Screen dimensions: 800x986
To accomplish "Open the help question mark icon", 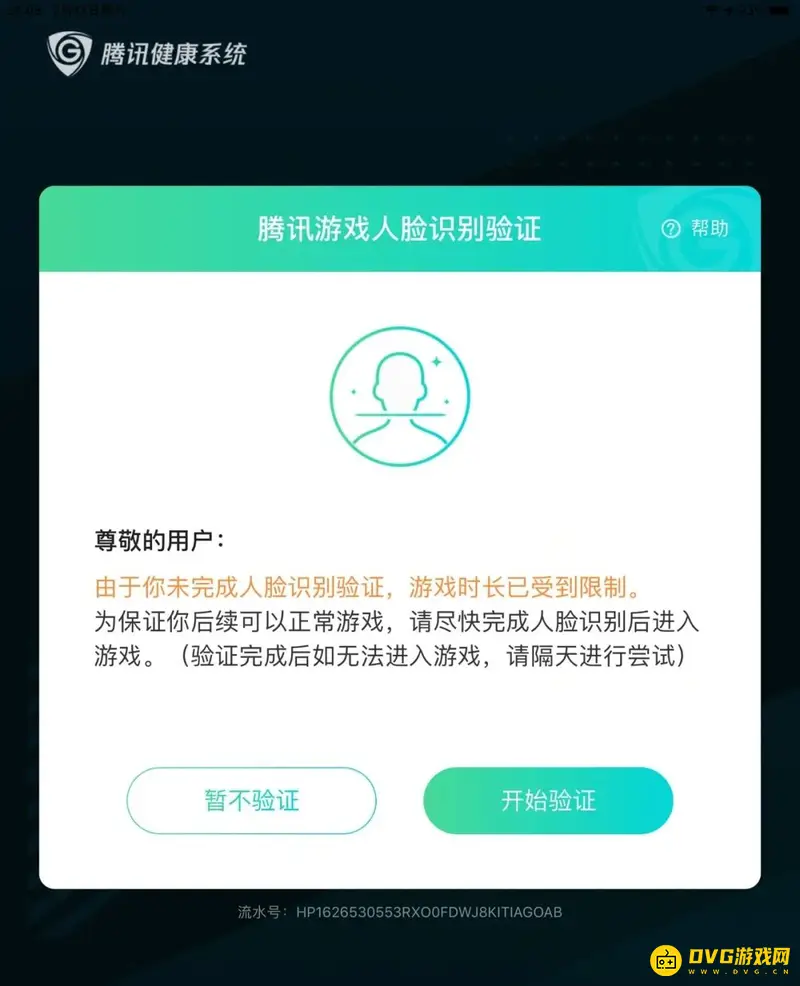I will click(x=668, y=229).
